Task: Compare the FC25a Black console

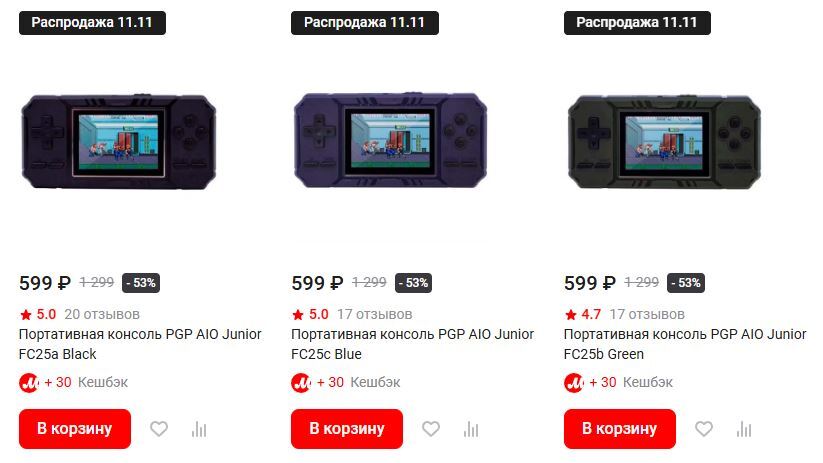Action: click(199, 429)
